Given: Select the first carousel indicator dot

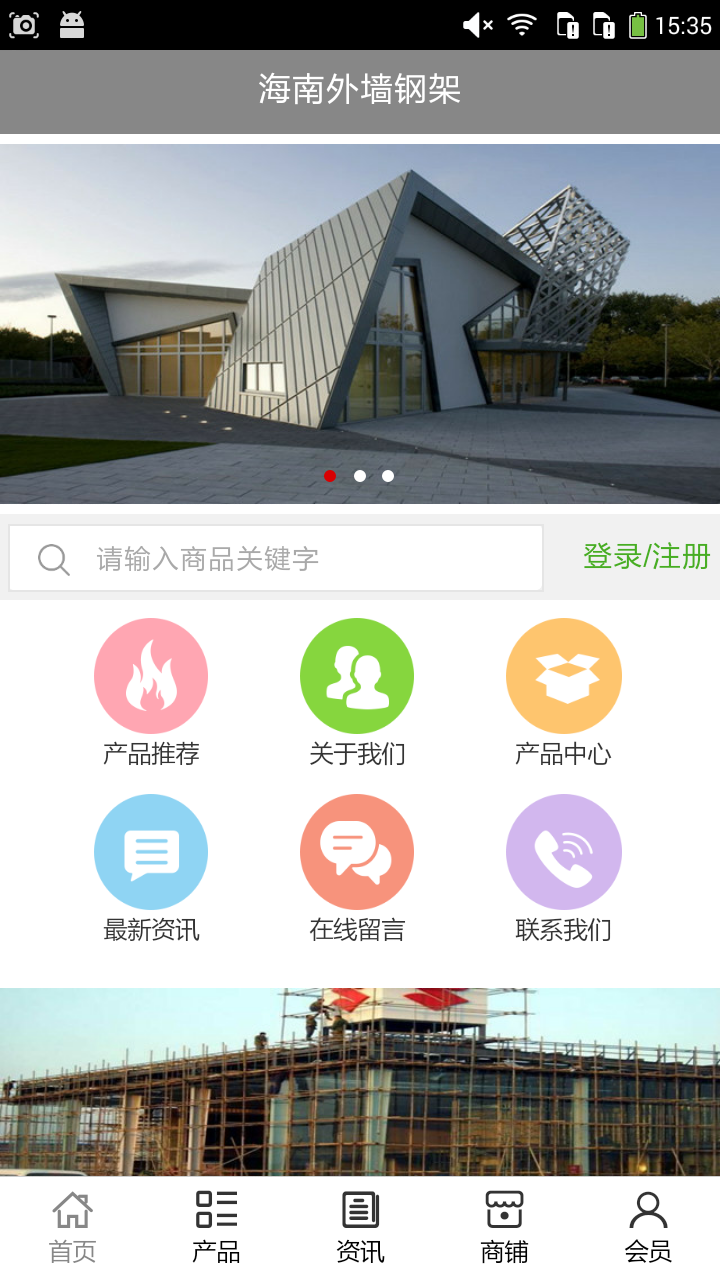Looking at the screenshot, I should [x=330, y=476].
